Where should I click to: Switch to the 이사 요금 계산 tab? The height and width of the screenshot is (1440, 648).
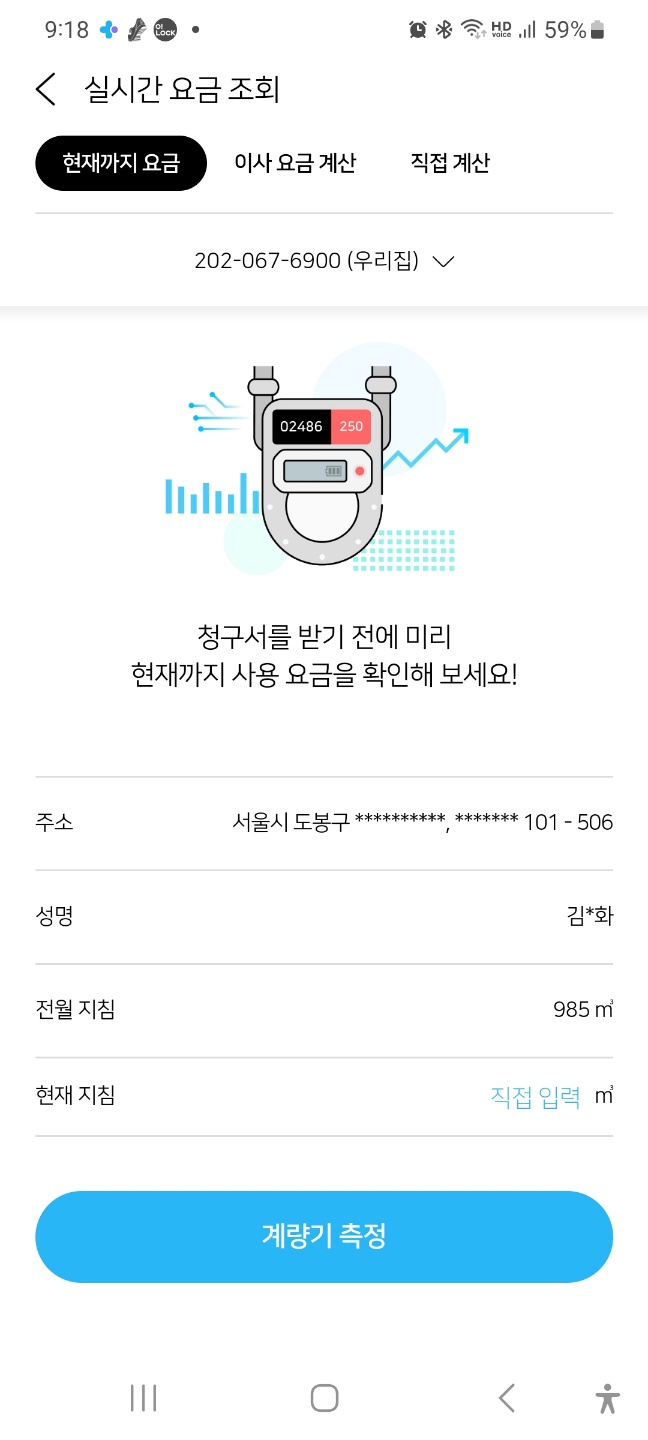295,163
